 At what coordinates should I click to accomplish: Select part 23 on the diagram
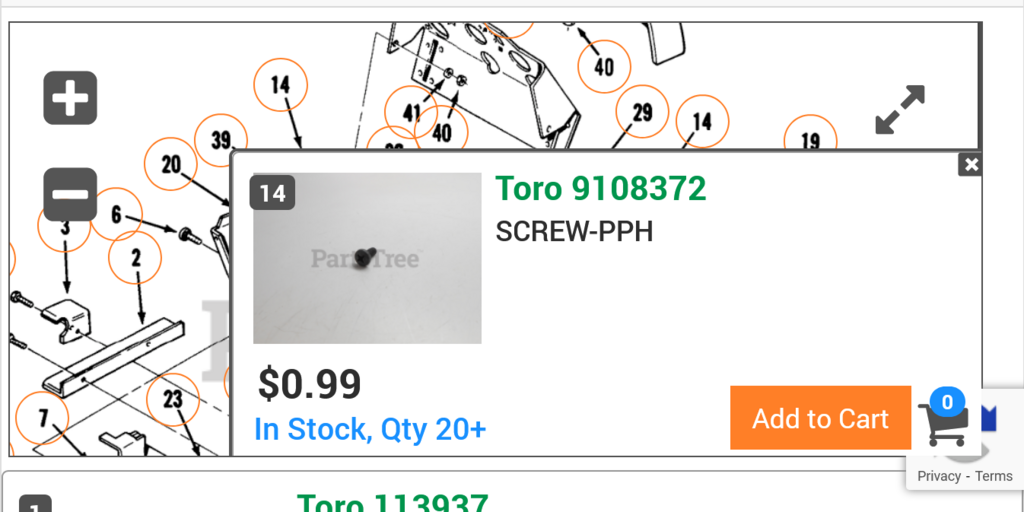click(x=173, y=400)
